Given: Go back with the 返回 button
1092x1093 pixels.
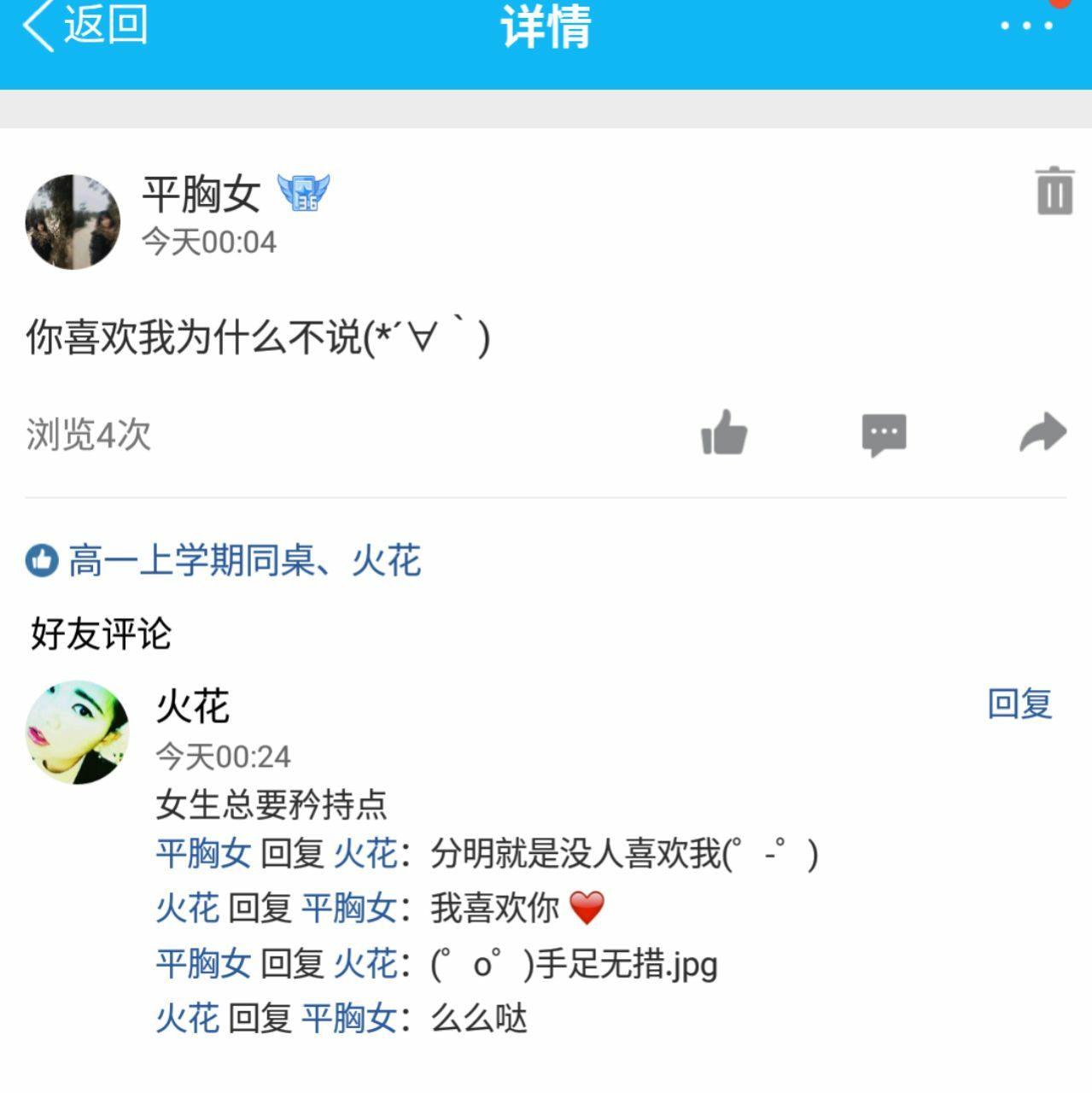Looking at the screenshot, I should point(85,26).
